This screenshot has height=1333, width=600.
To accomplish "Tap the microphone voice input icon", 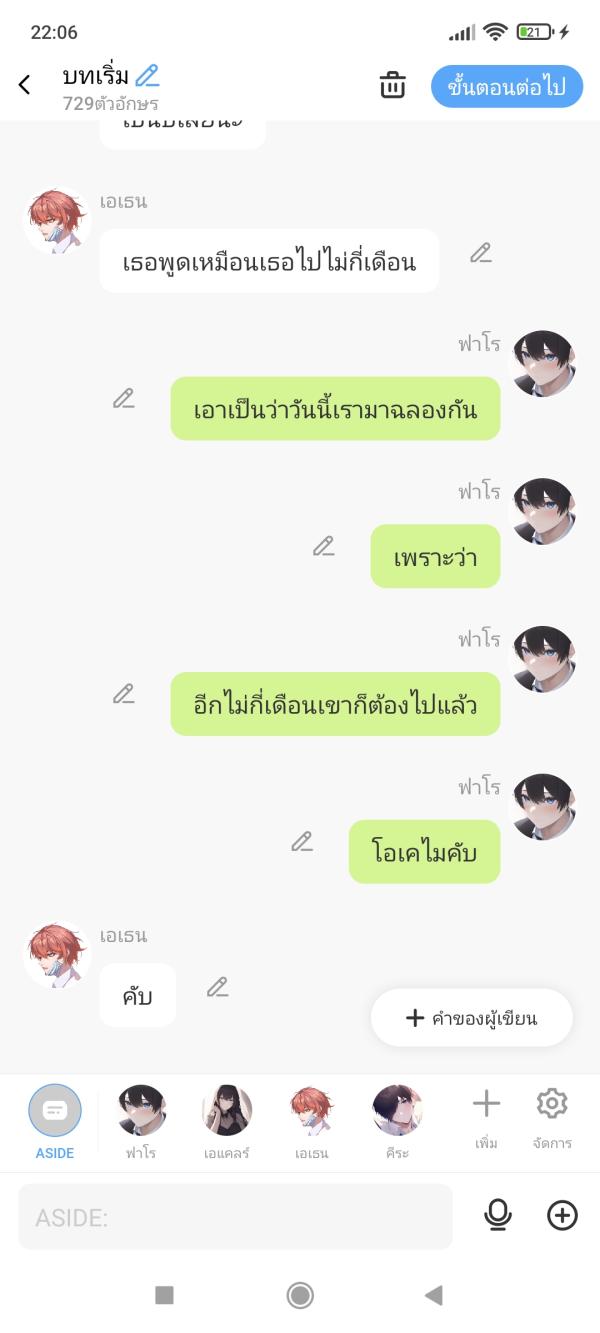I will pos(497,1215).
